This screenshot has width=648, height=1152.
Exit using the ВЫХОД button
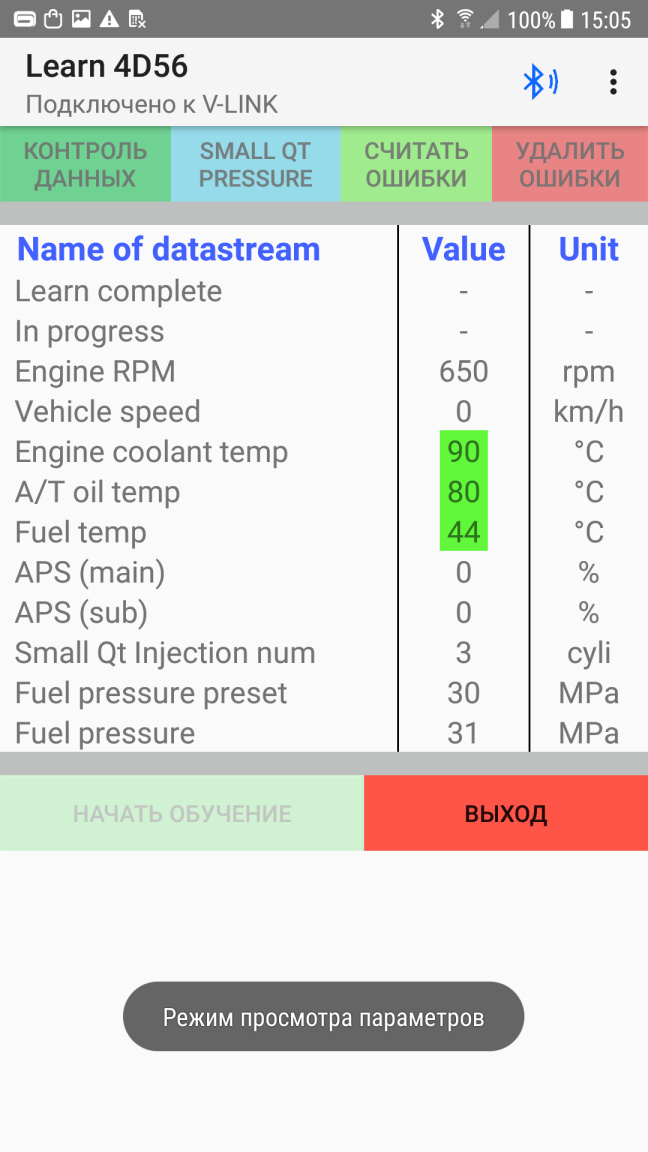pyautogui.click(x=506, y=813)
